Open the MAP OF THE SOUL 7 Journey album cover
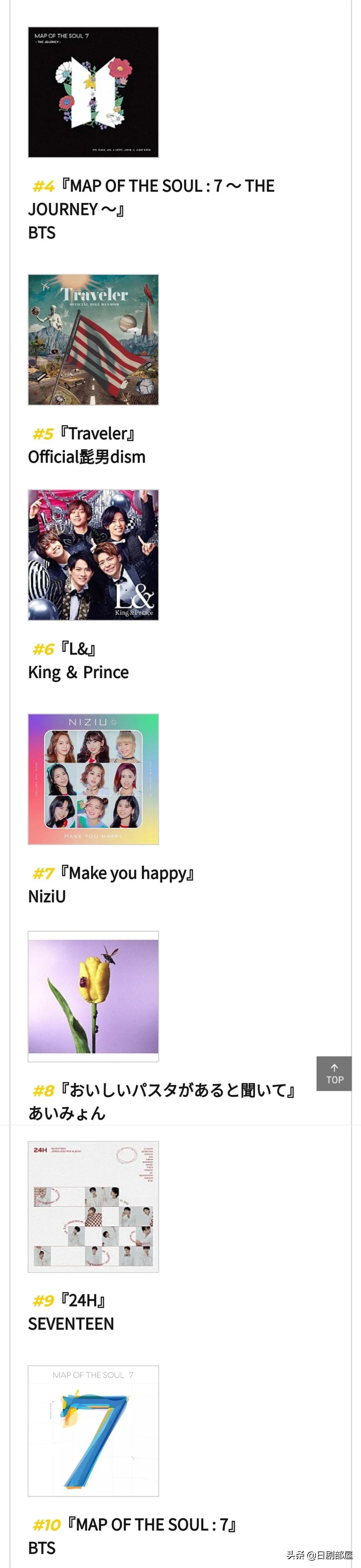Screen dimensions: 361x1568 [x=93, y=93]
